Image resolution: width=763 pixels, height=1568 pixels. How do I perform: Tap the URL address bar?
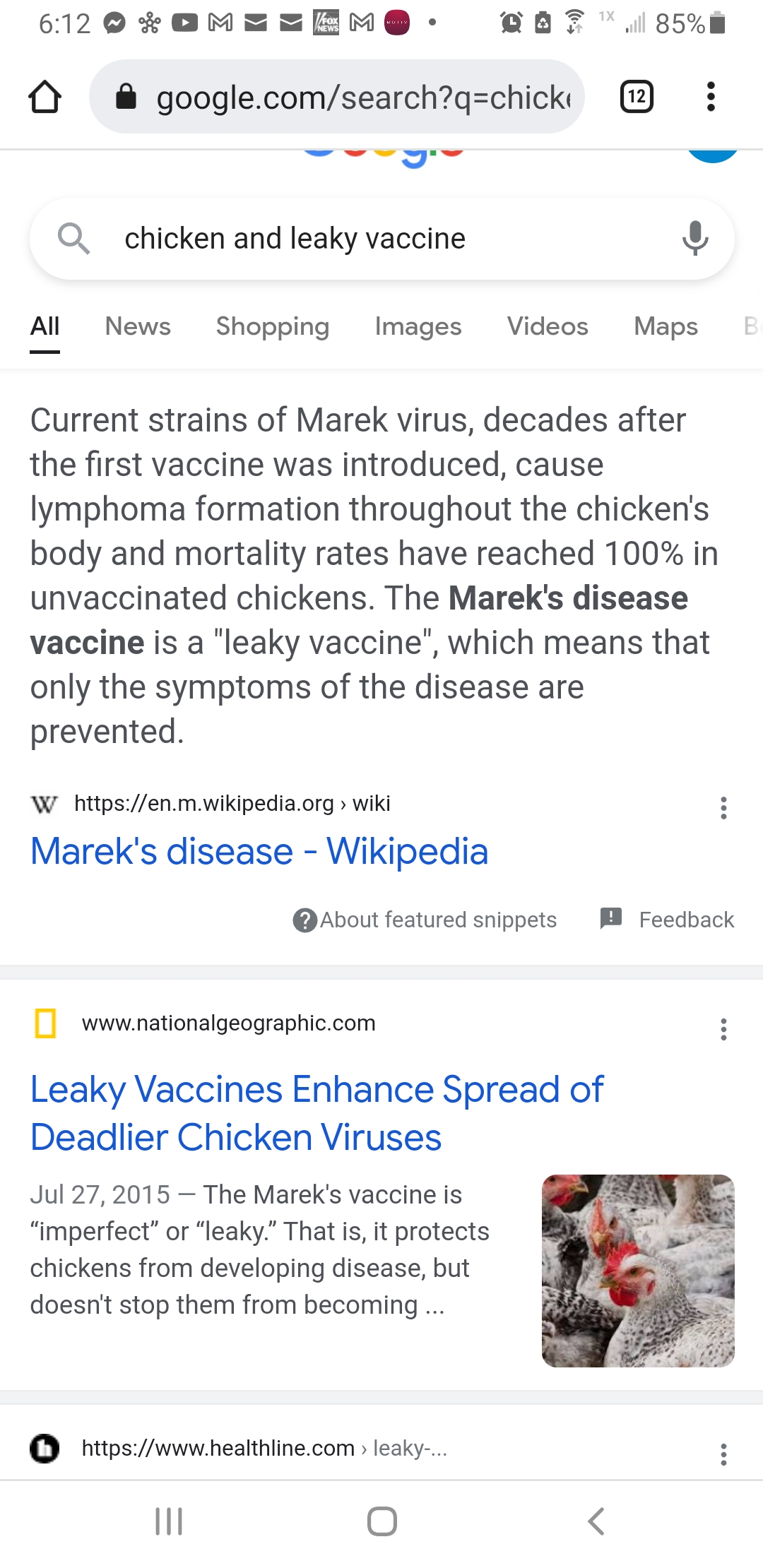[353, 97]
